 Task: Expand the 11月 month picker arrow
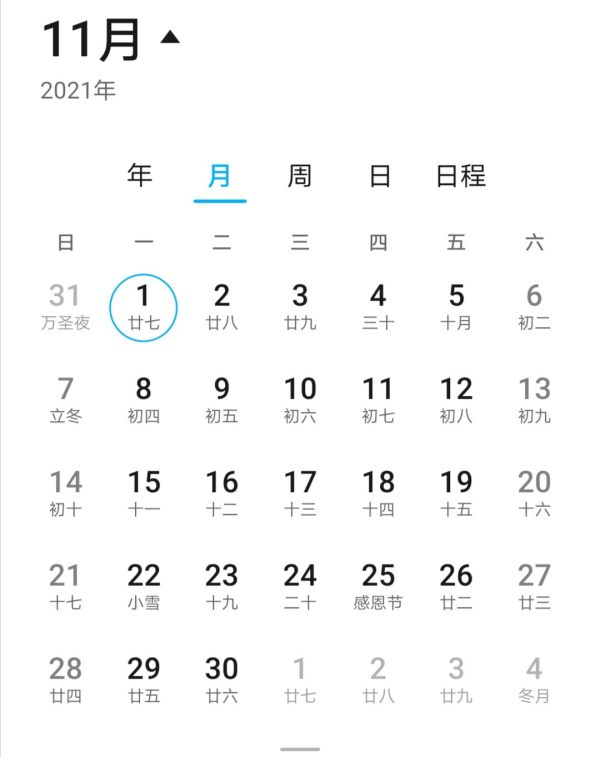point(170,38)
